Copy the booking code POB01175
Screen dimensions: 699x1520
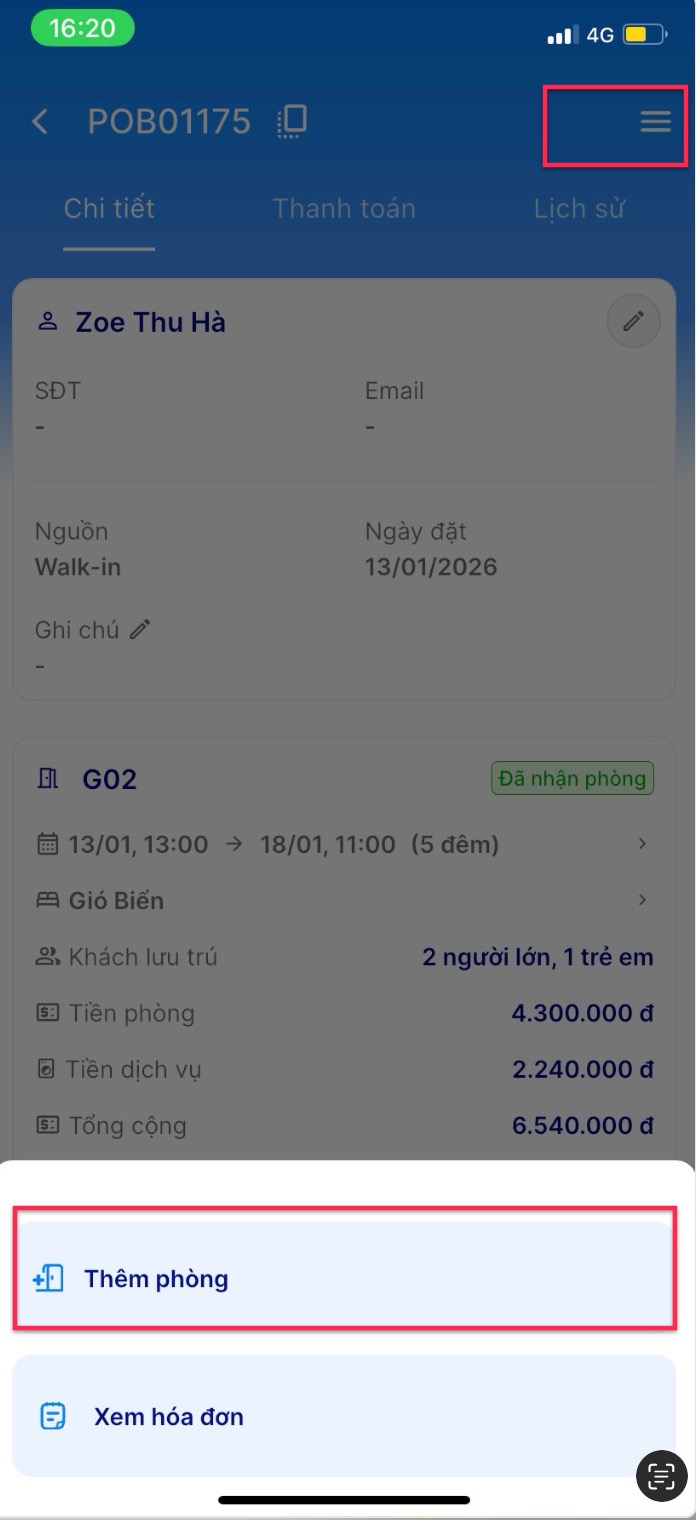coord(292,122)
